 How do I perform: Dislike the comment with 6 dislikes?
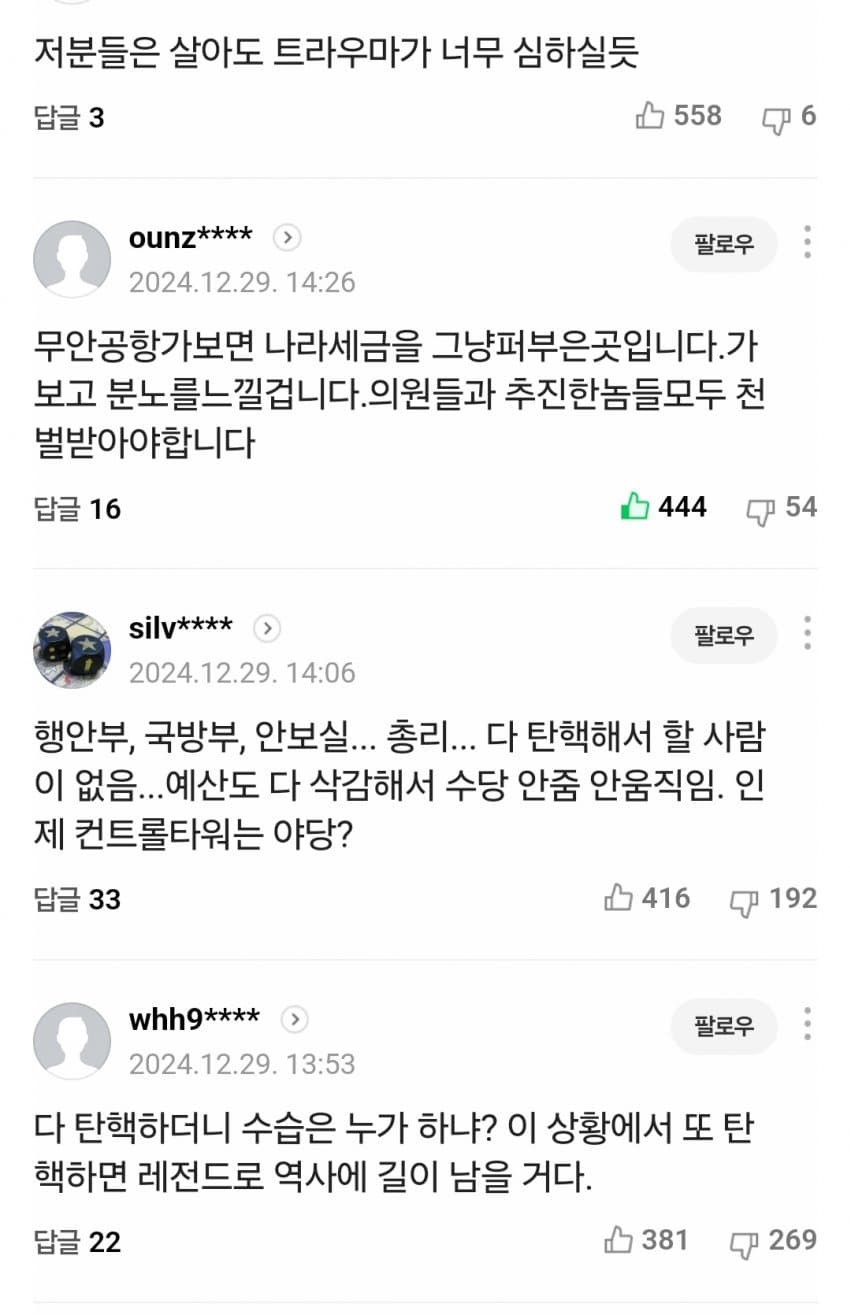pyautogui.click(x=776, y=118)
